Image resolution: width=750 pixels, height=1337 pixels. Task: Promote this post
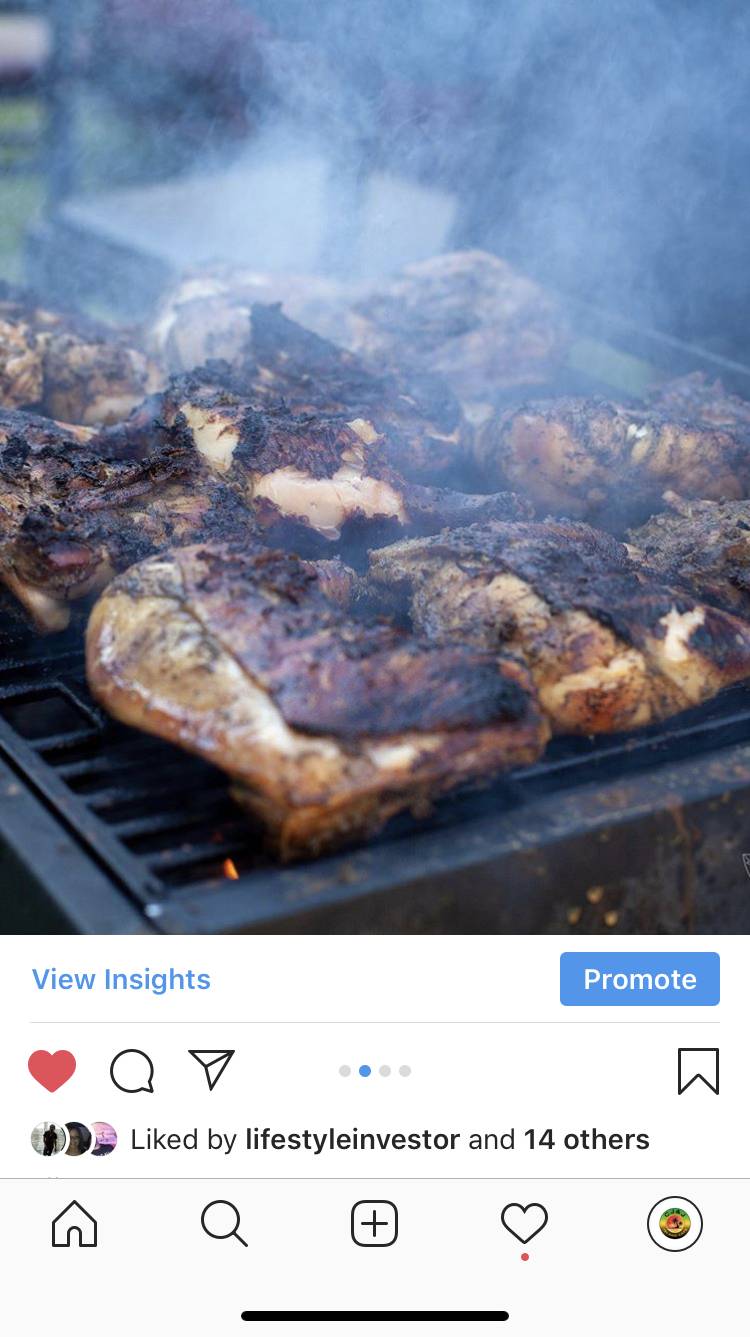point(639,979)
